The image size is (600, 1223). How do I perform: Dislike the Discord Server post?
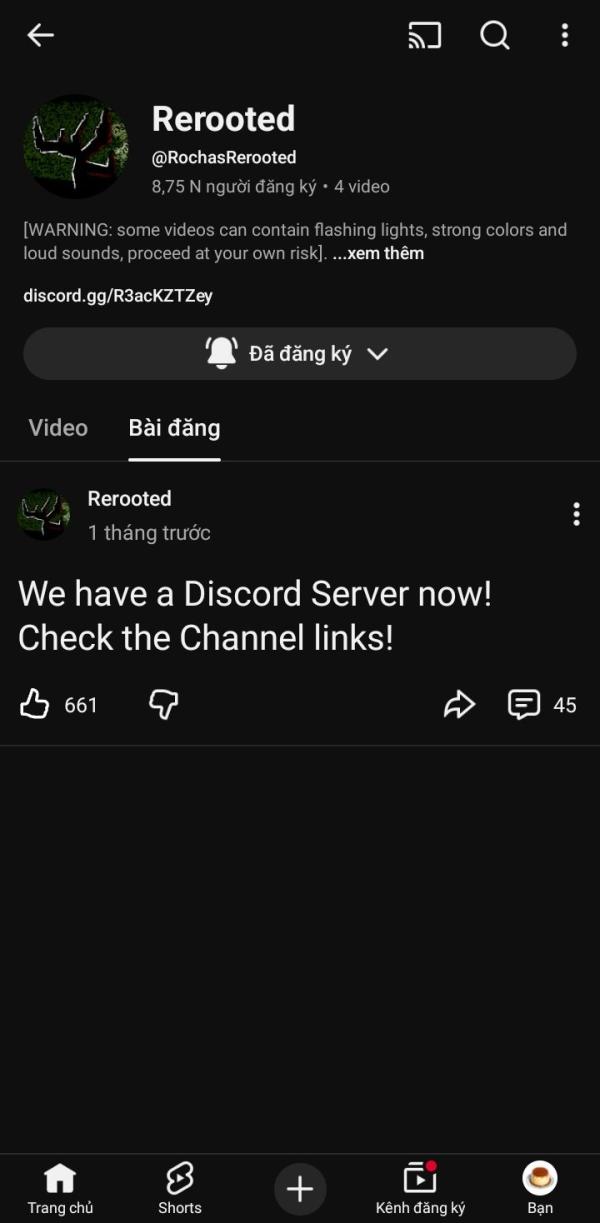click(x=163, y=705)
